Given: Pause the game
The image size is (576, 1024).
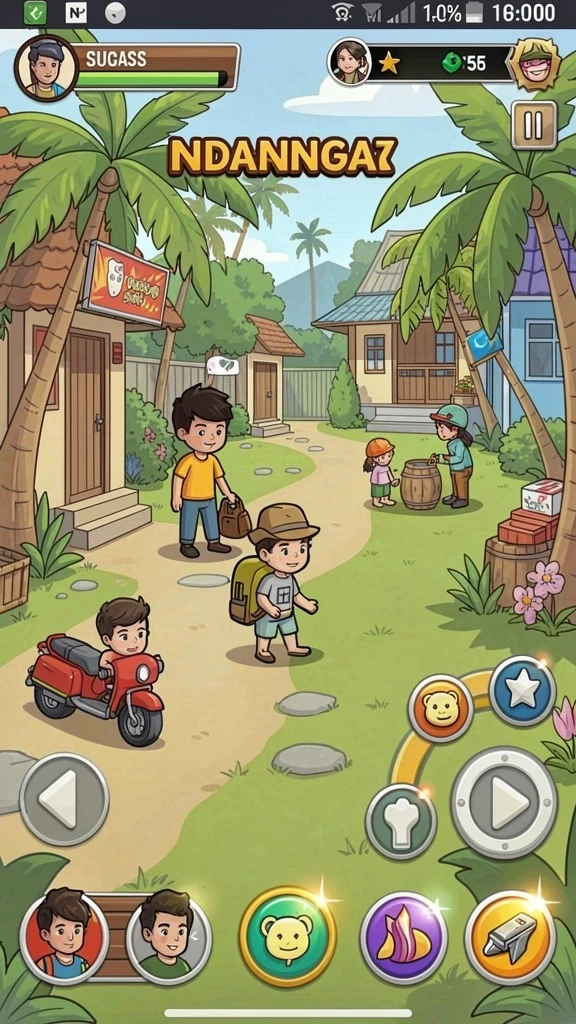Looking at the screenshot, I should pyautogui.click(x=534, y=125).
